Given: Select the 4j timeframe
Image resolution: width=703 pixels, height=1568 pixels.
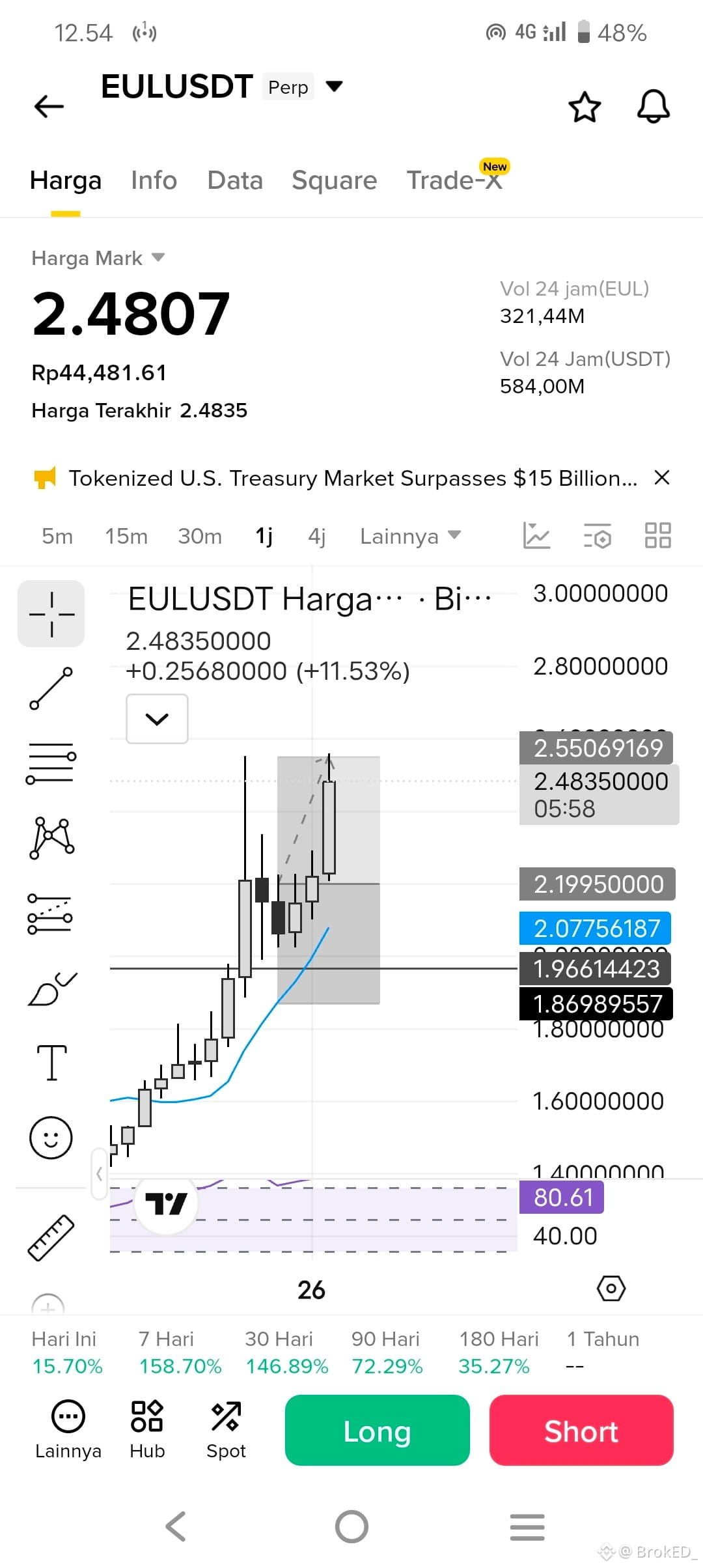Looking at the screenshot, I should click(x=317, y=537).
